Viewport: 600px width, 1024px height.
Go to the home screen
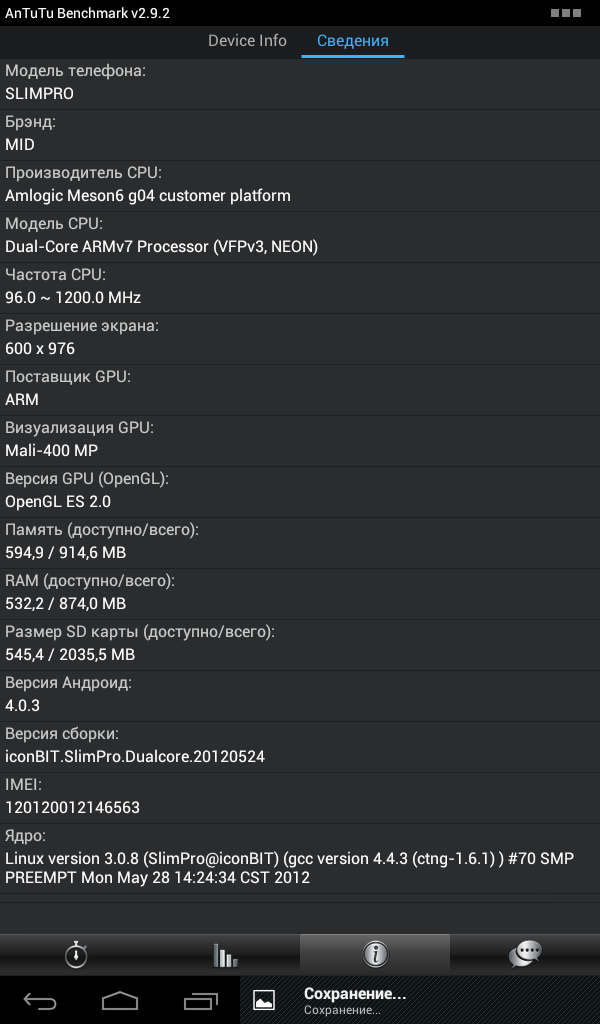[x=120, y=1000]
